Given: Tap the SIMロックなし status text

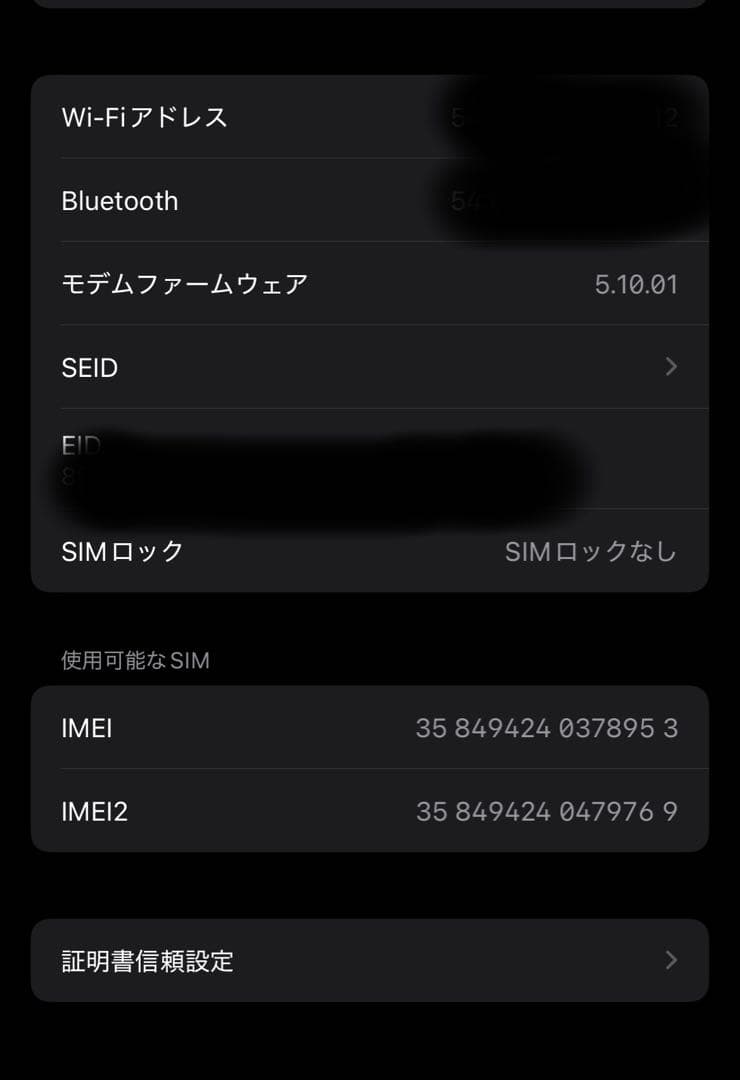Looking at the screenshot, I should [590, 550].
